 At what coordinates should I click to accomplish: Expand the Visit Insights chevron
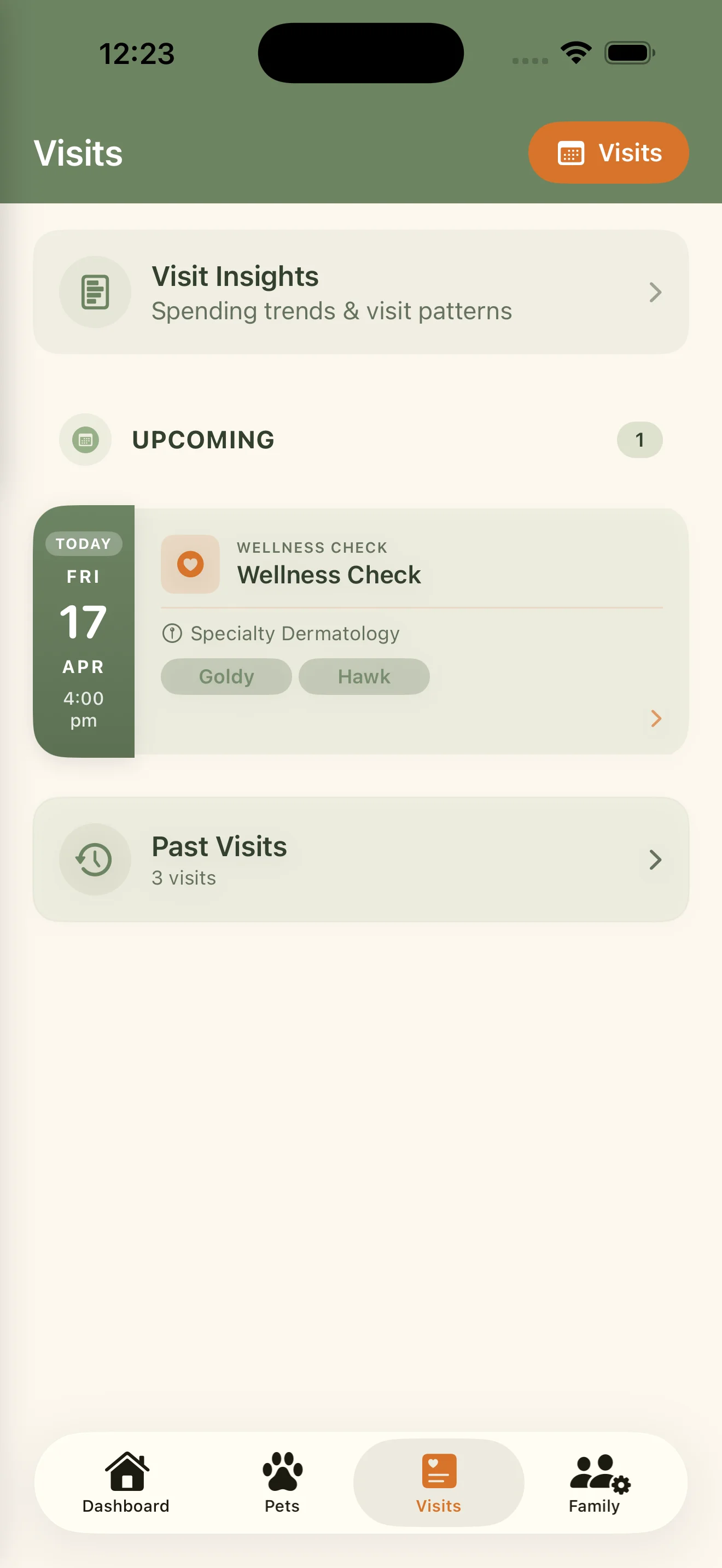[x=655, y=292]
